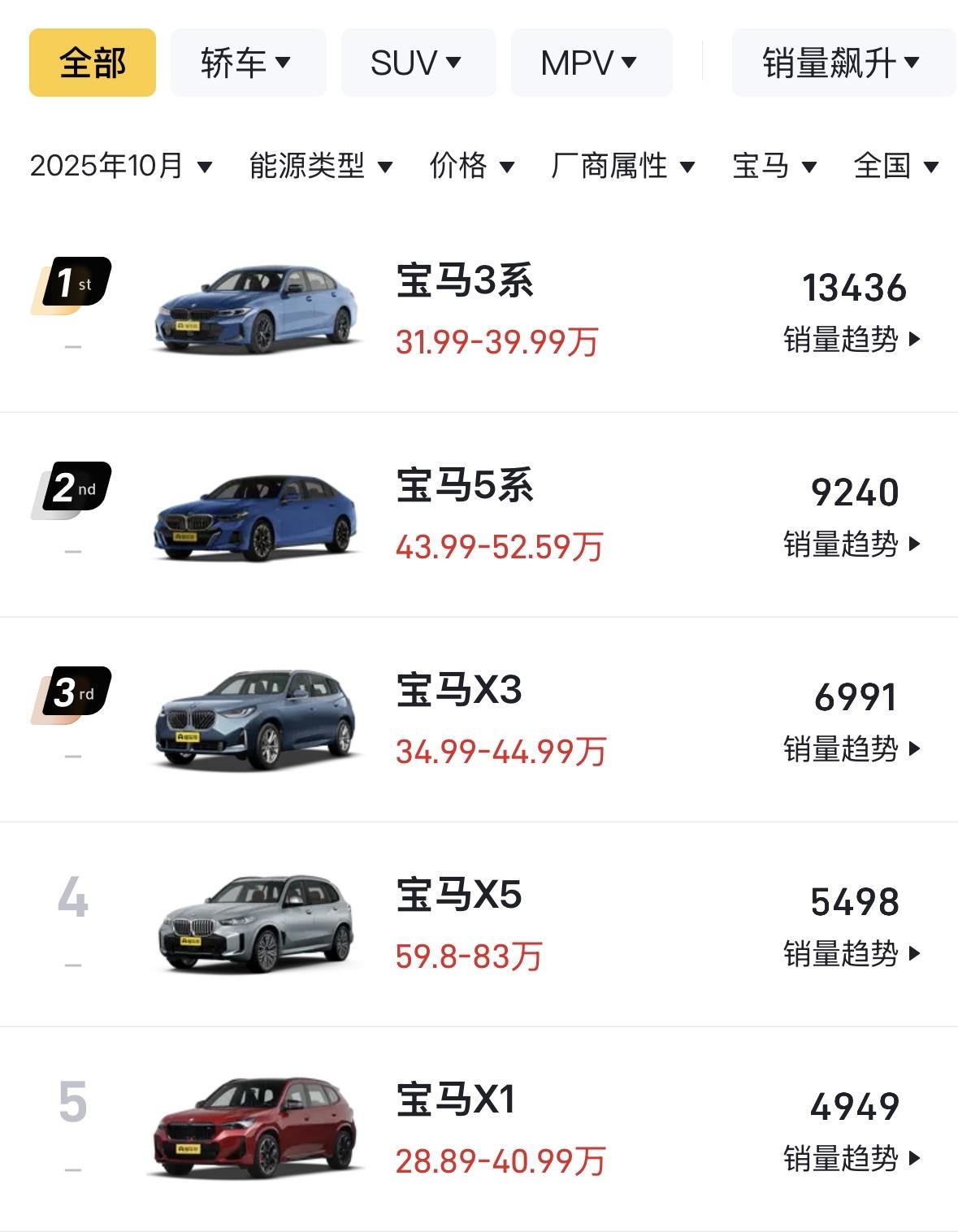
Task: View 宝马X5 sales trend details
Action: [x=849, y=955]
